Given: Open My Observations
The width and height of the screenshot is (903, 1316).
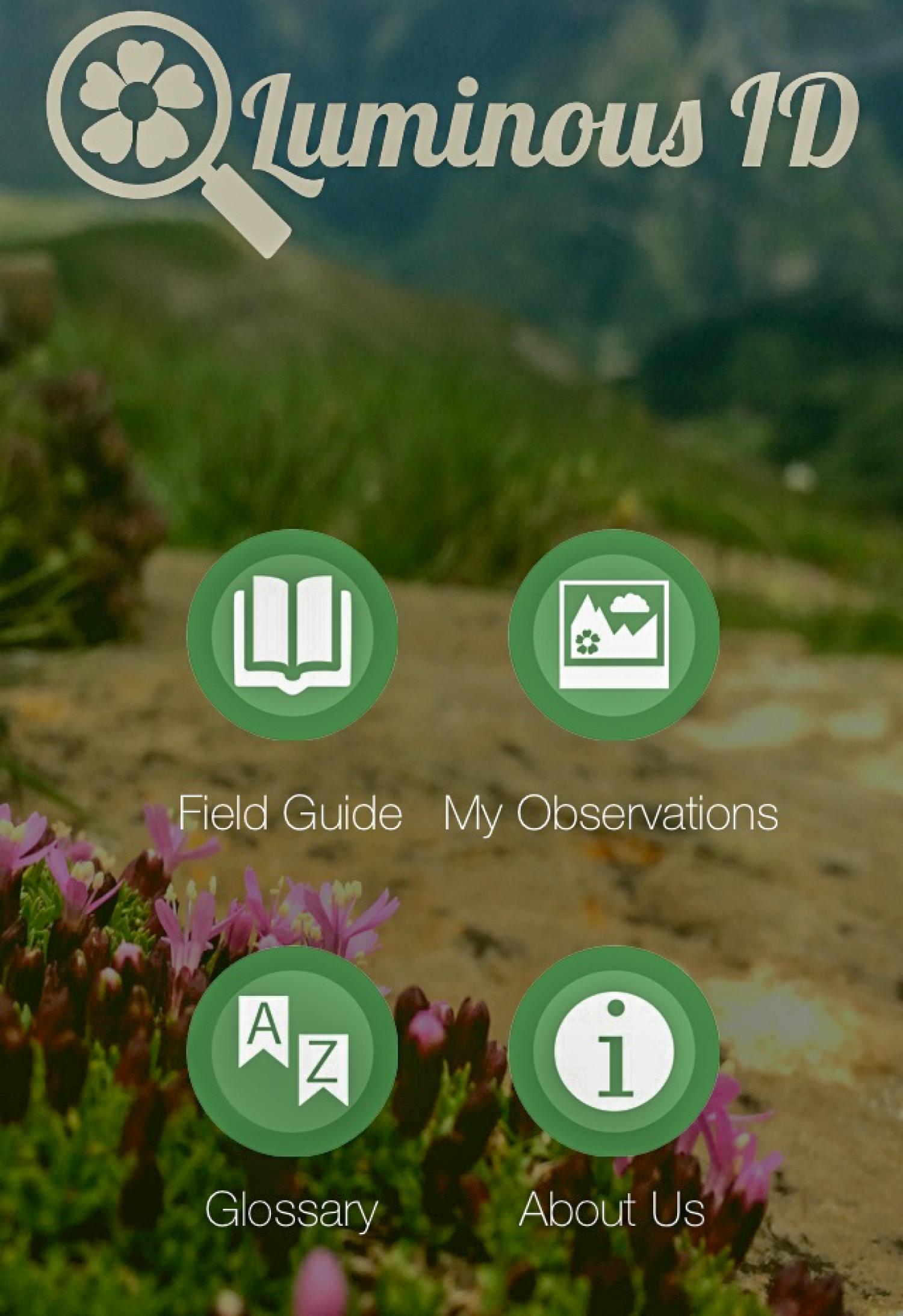Looking at the screenshot, I should pyautogui.click(x=613, y=634).
